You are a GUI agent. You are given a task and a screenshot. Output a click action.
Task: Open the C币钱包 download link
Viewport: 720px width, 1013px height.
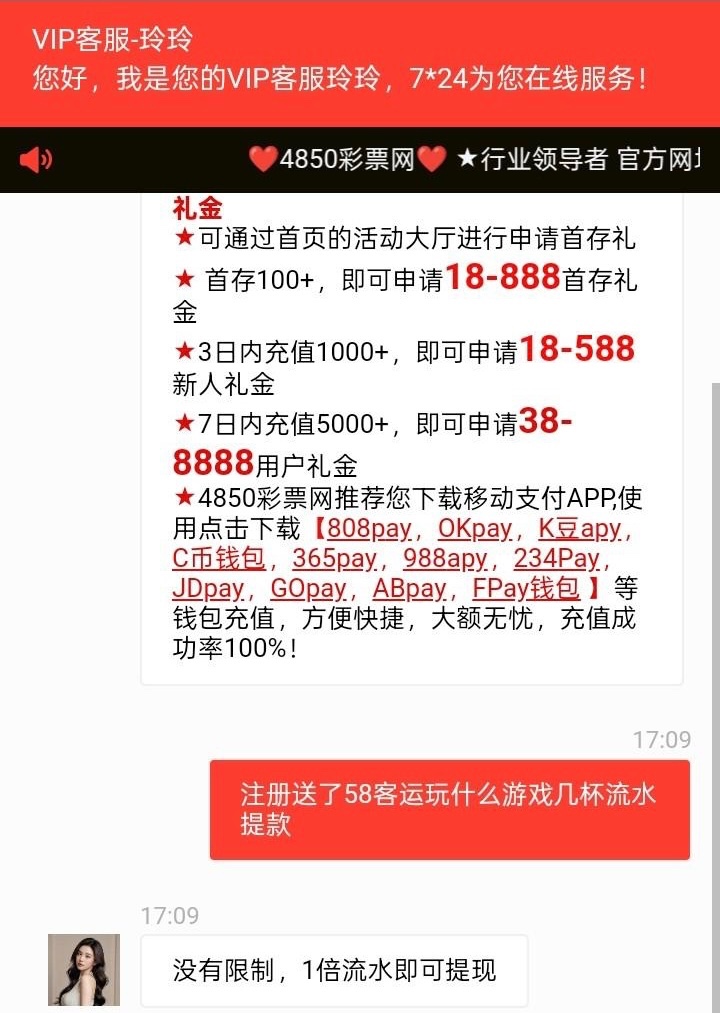click(219, 558)
